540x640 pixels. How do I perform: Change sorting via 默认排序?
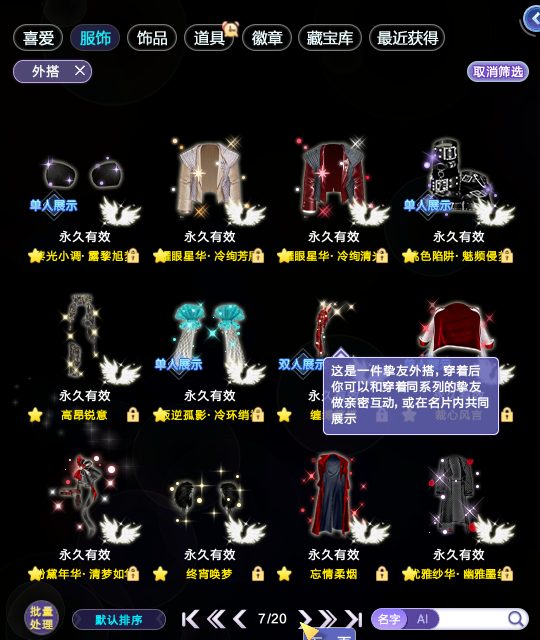pos(119,620)
